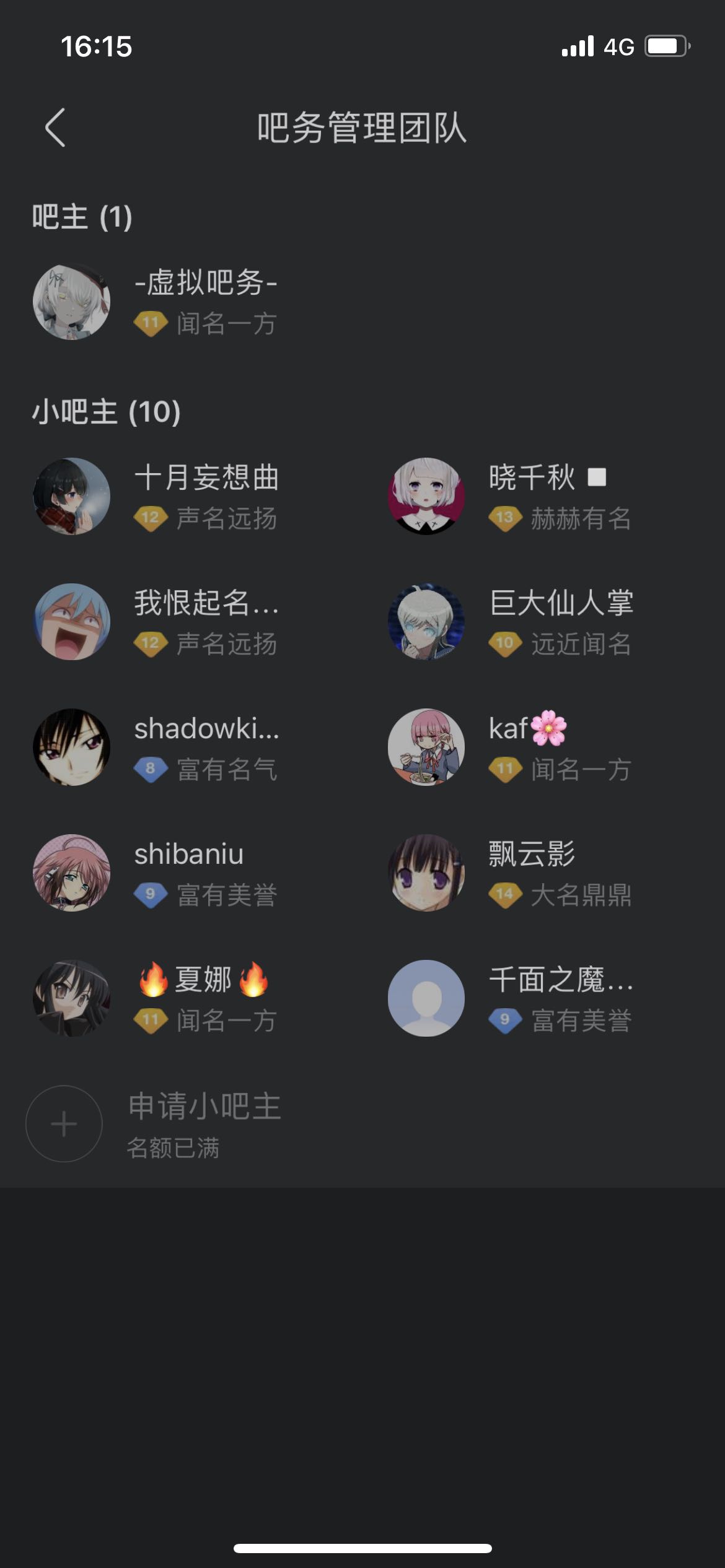725x1568 pixels.
Task: View 千面之魔… user profile
Action: pos(509,998)
